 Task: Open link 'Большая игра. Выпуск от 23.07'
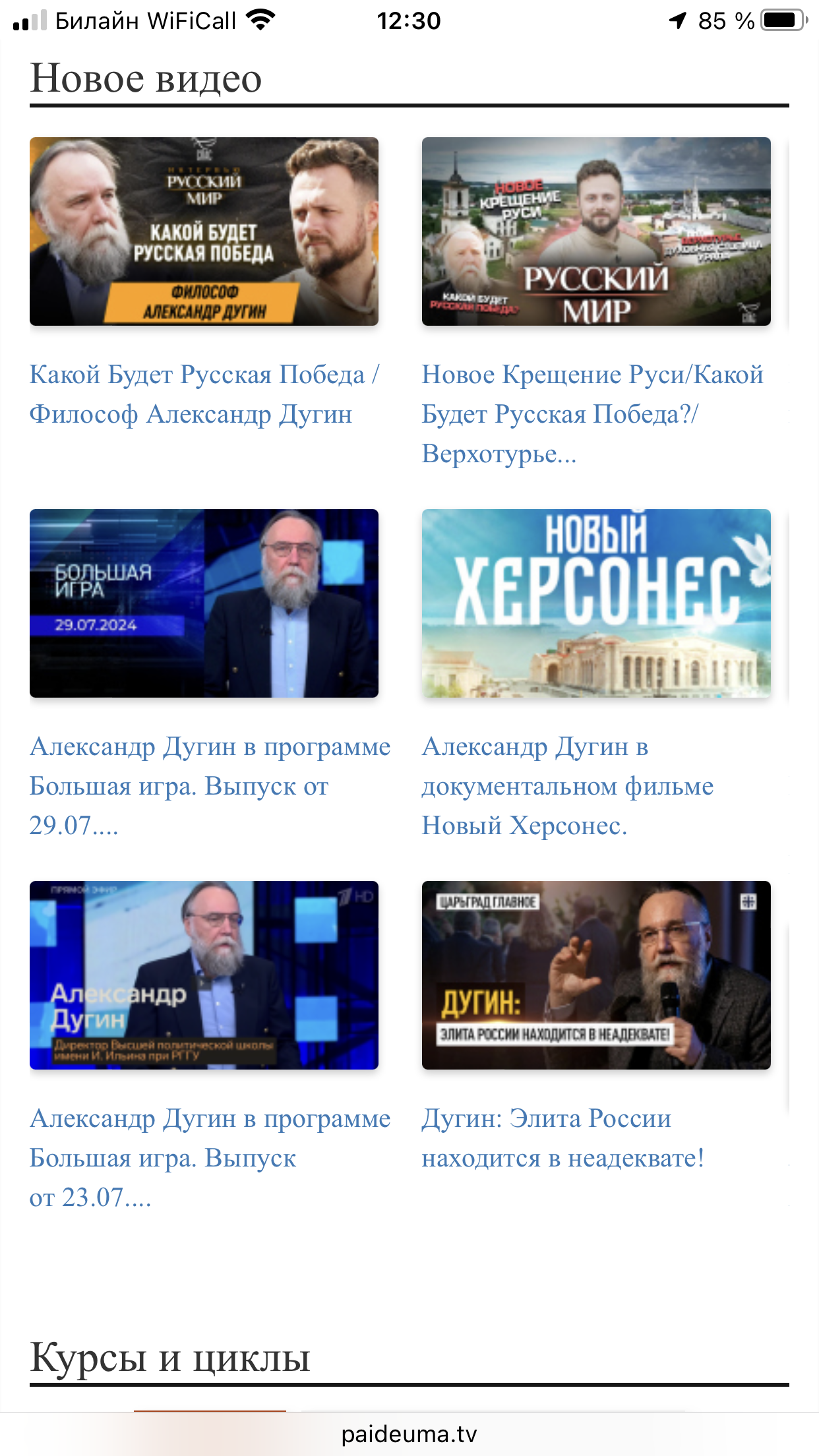[x=210, y=1158]
